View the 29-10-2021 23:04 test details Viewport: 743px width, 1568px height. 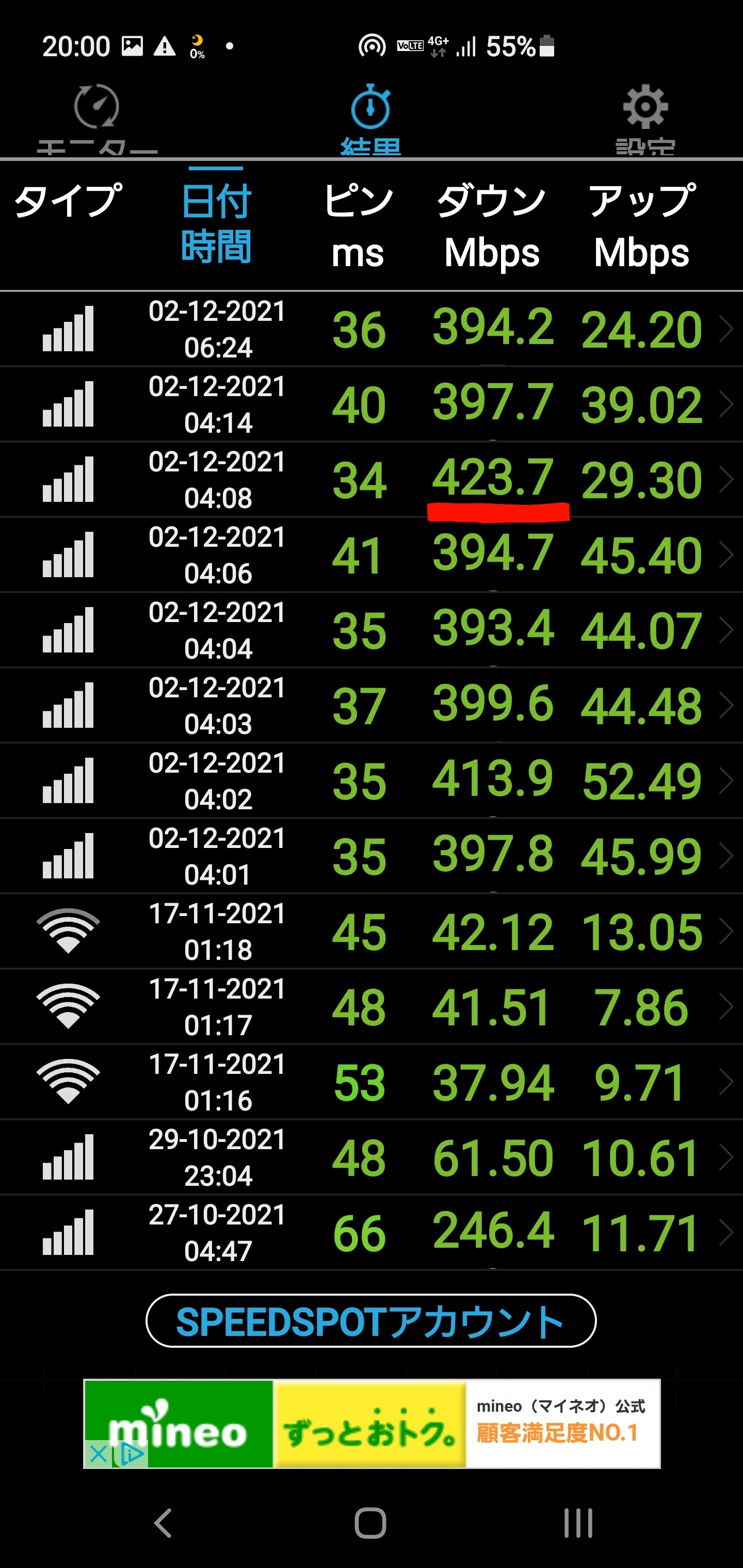coord(372,1157)
